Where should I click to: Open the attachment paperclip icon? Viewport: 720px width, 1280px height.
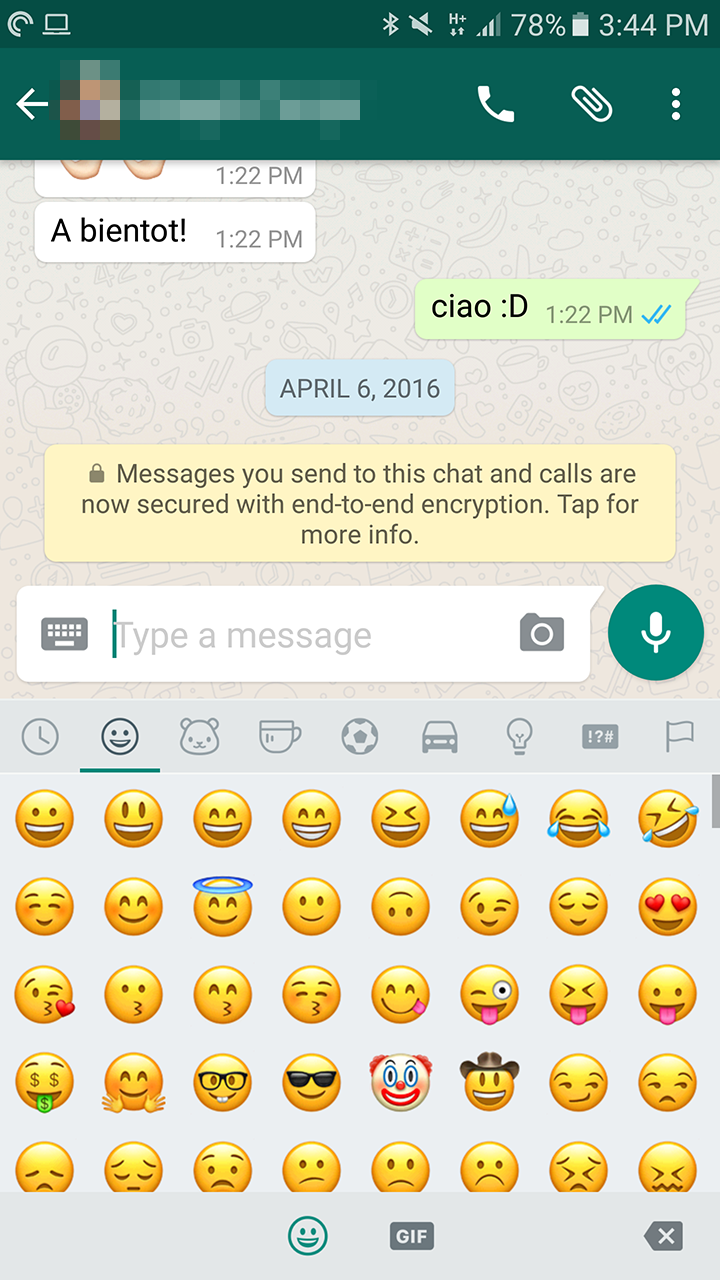coord(592,103)
